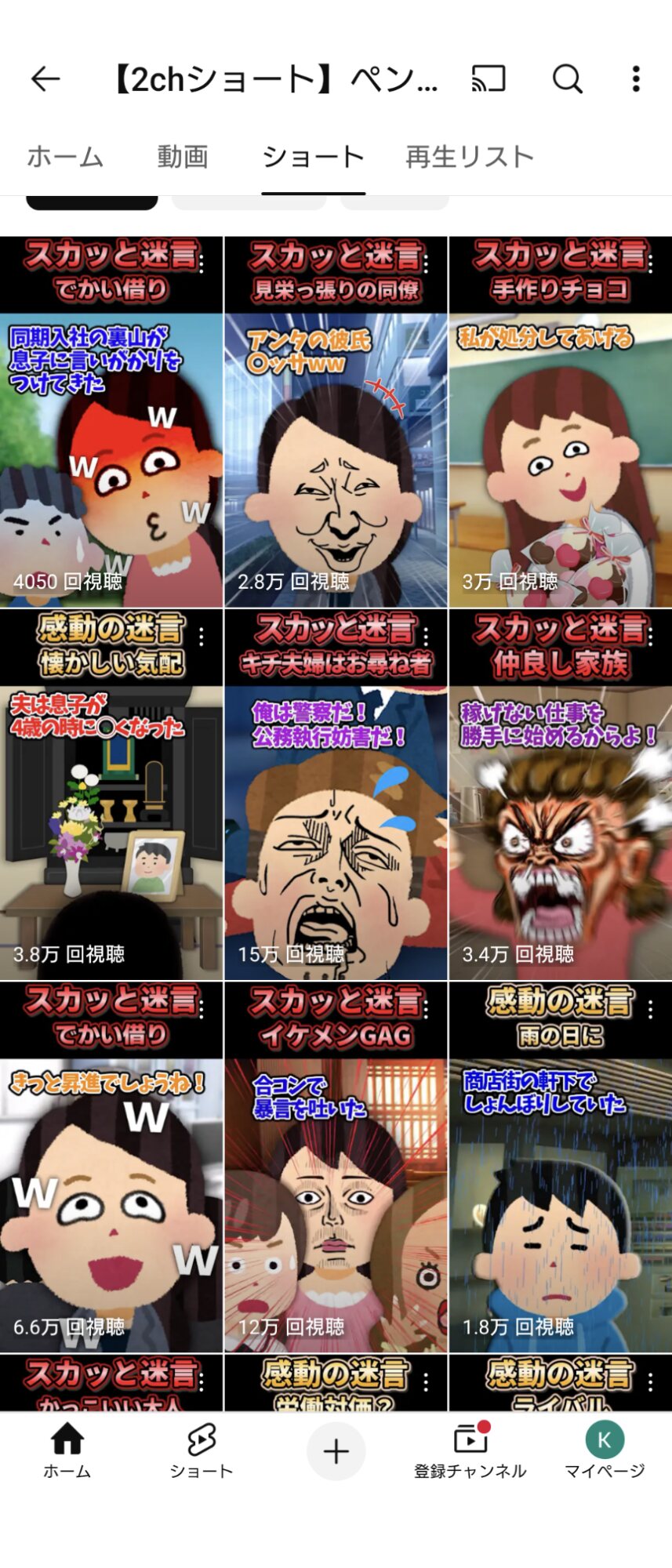The width and height of the screenshot is (672, 1568).
Task: Open options menu on 雨の日に short
Action: 651,1010
